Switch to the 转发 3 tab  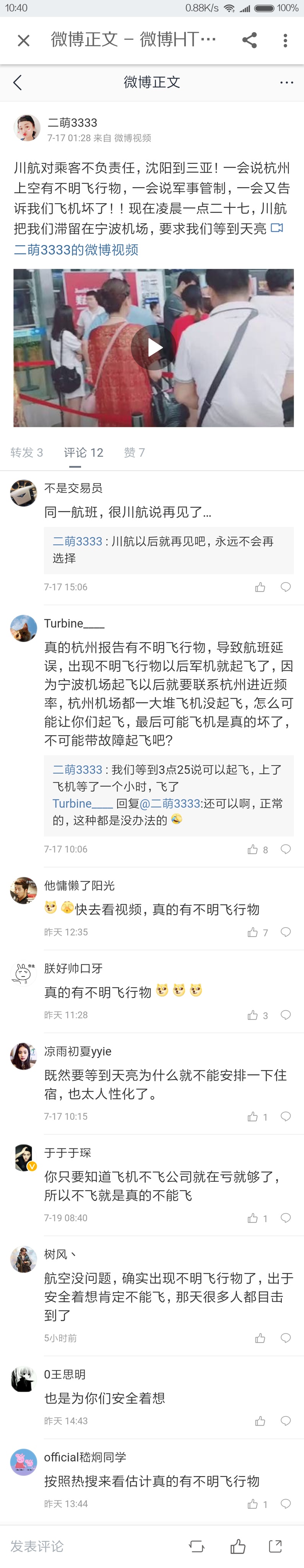(x=27, y=452)
